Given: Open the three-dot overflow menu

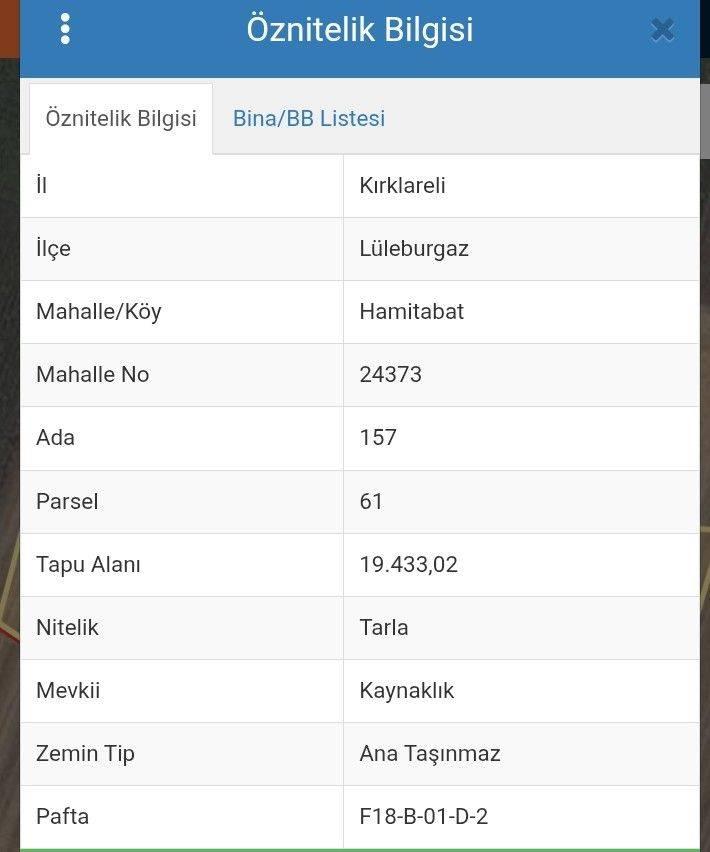Looking at the screenshot, I should pos(65,29).
